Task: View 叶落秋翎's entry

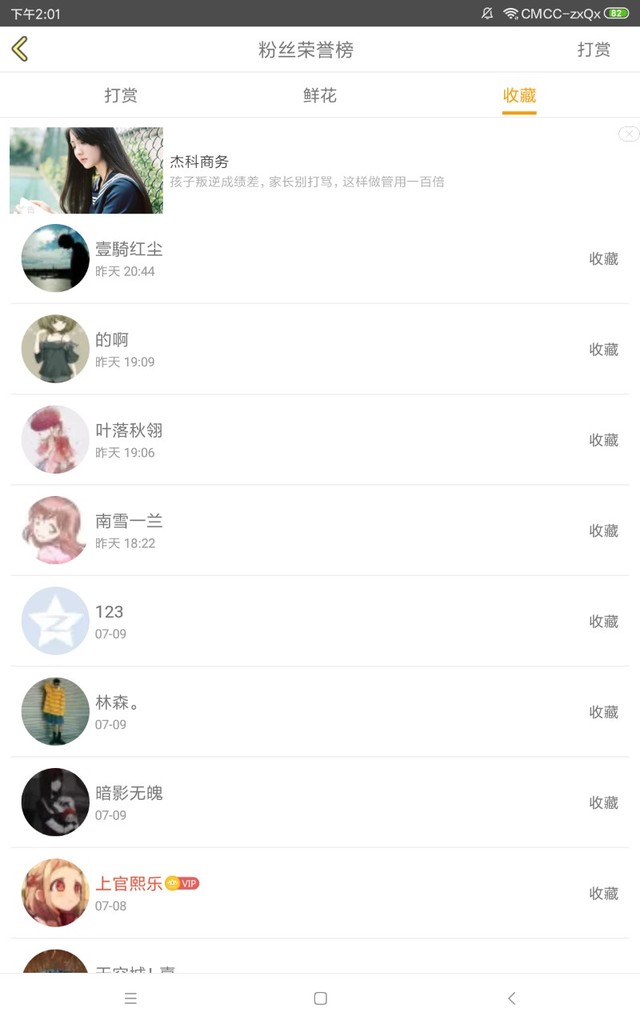Action: (320, 440)
